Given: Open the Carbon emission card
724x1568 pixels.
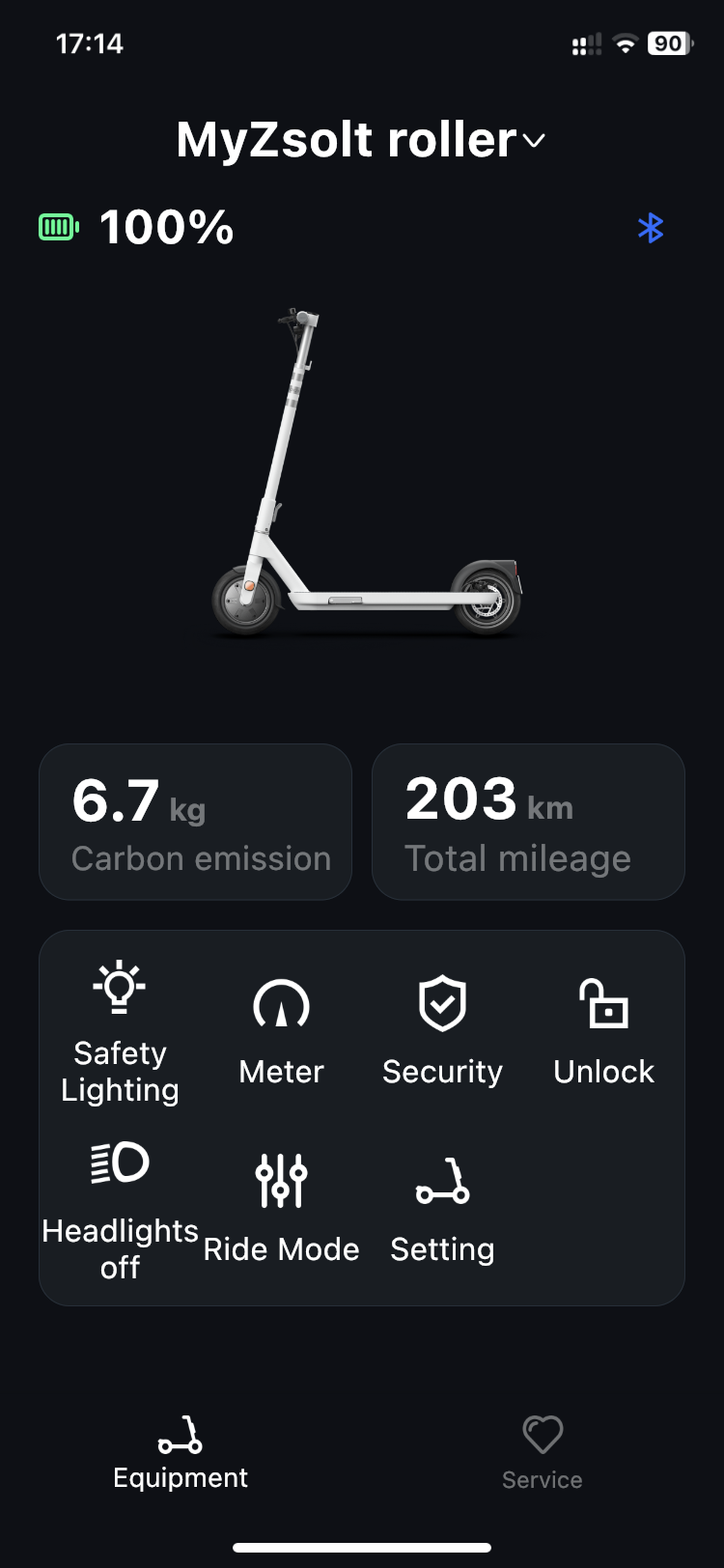Looking at the screenshot, I should coord(195,822).
